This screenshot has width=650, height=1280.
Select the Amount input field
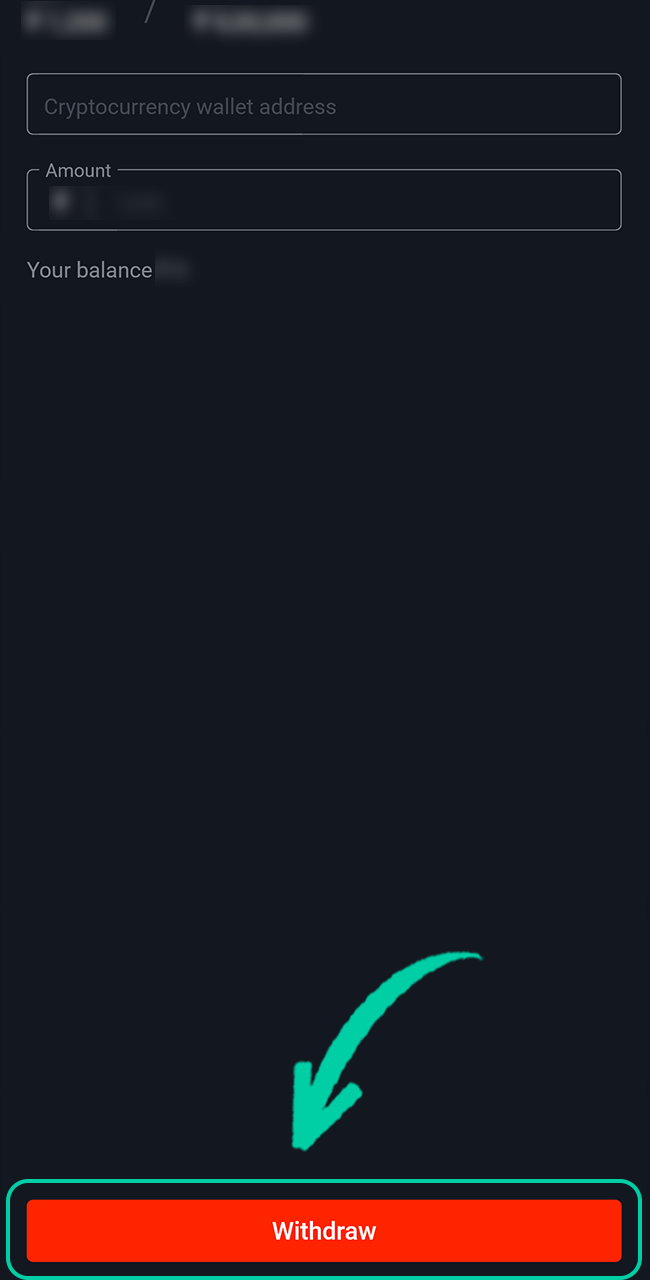[x=324, y=201]
